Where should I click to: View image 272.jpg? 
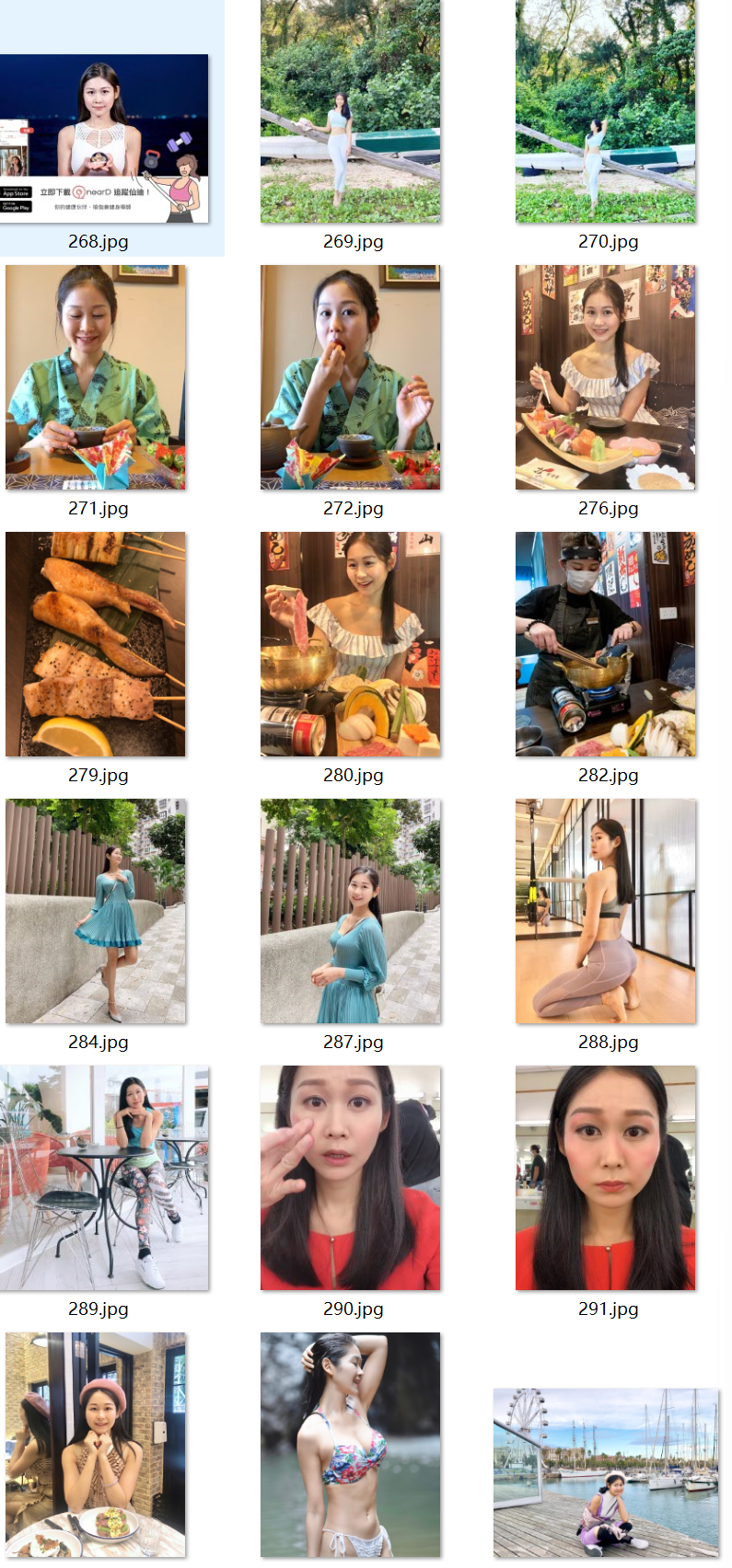click(x=350, y=377)
